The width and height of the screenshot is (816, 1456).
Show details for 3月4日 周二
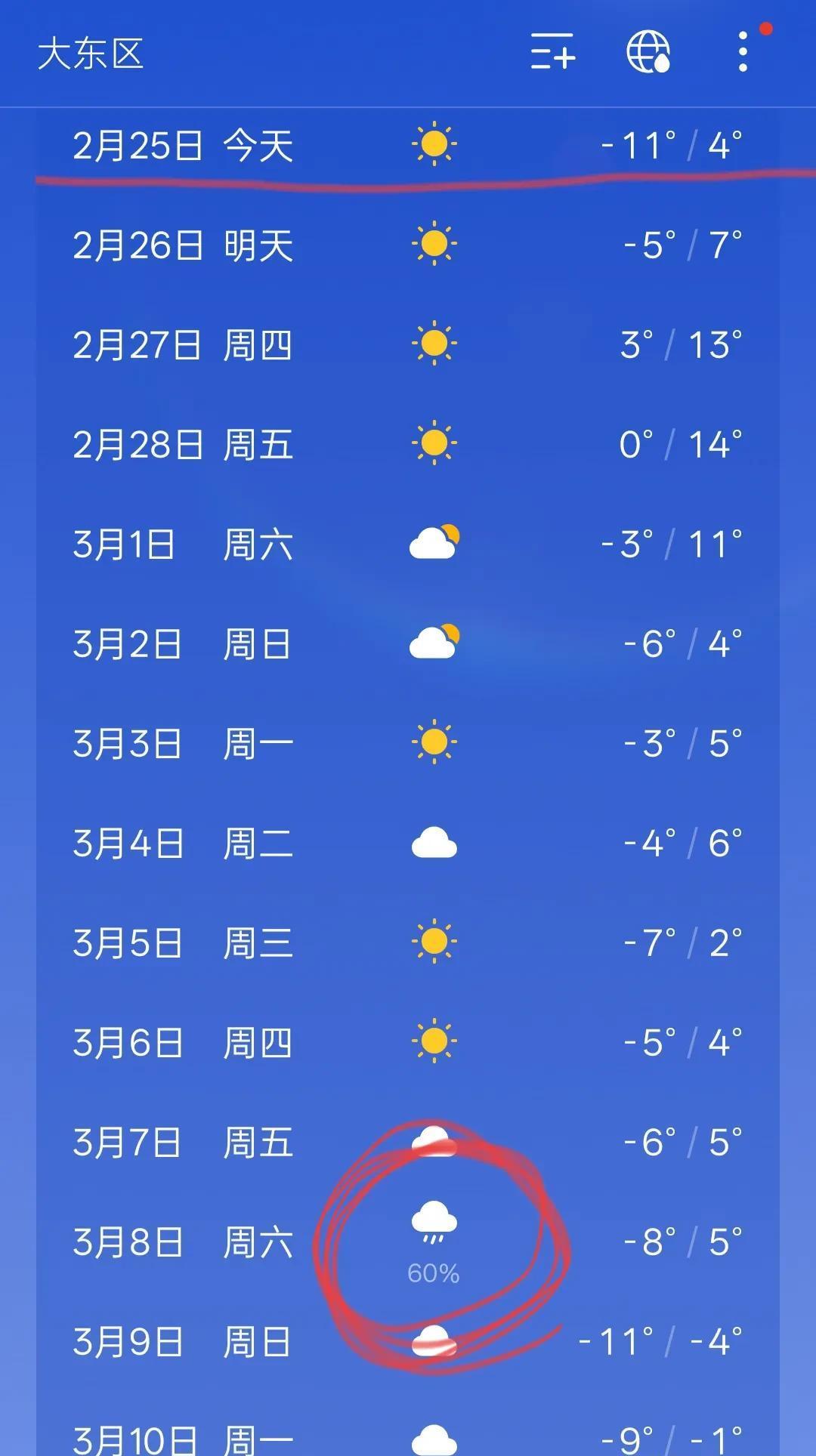408,843
